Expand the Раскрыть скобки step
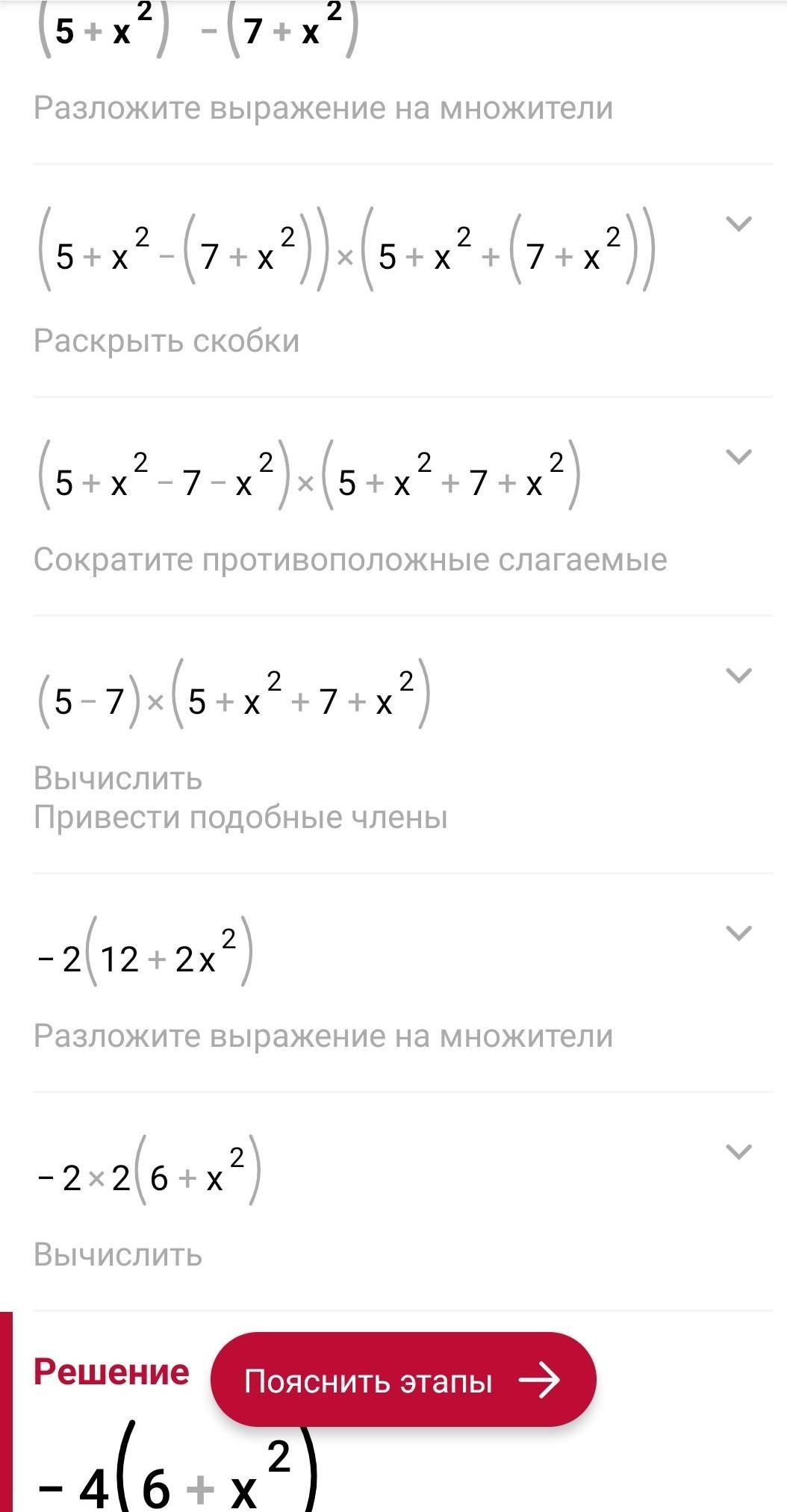Screen dimensions: 787x1512 click(x=738, y=223)
